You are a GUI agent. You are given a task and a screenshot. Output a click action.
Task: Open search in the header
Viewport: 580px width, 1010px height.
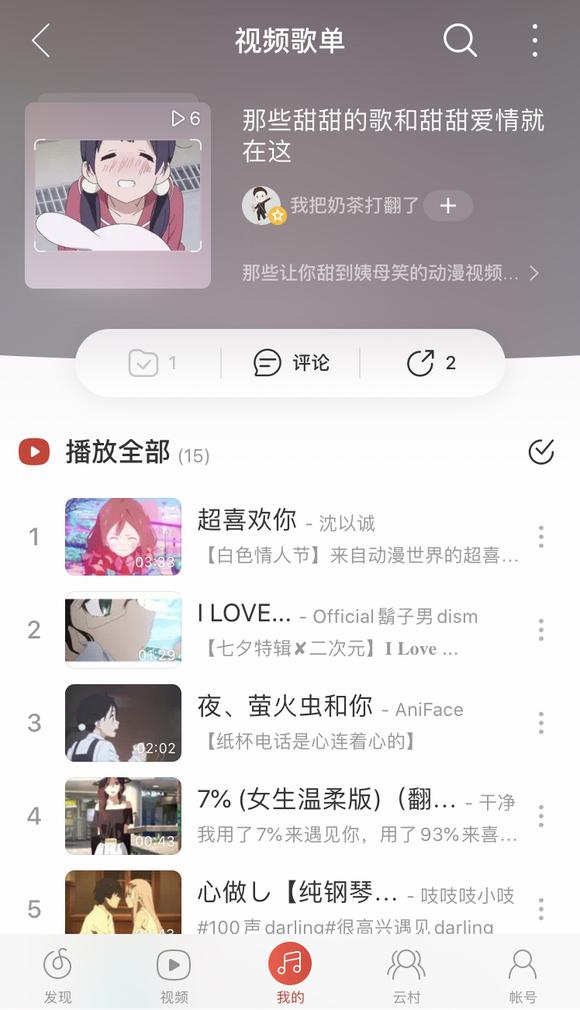pyautogui.click(x=460, y=41)
